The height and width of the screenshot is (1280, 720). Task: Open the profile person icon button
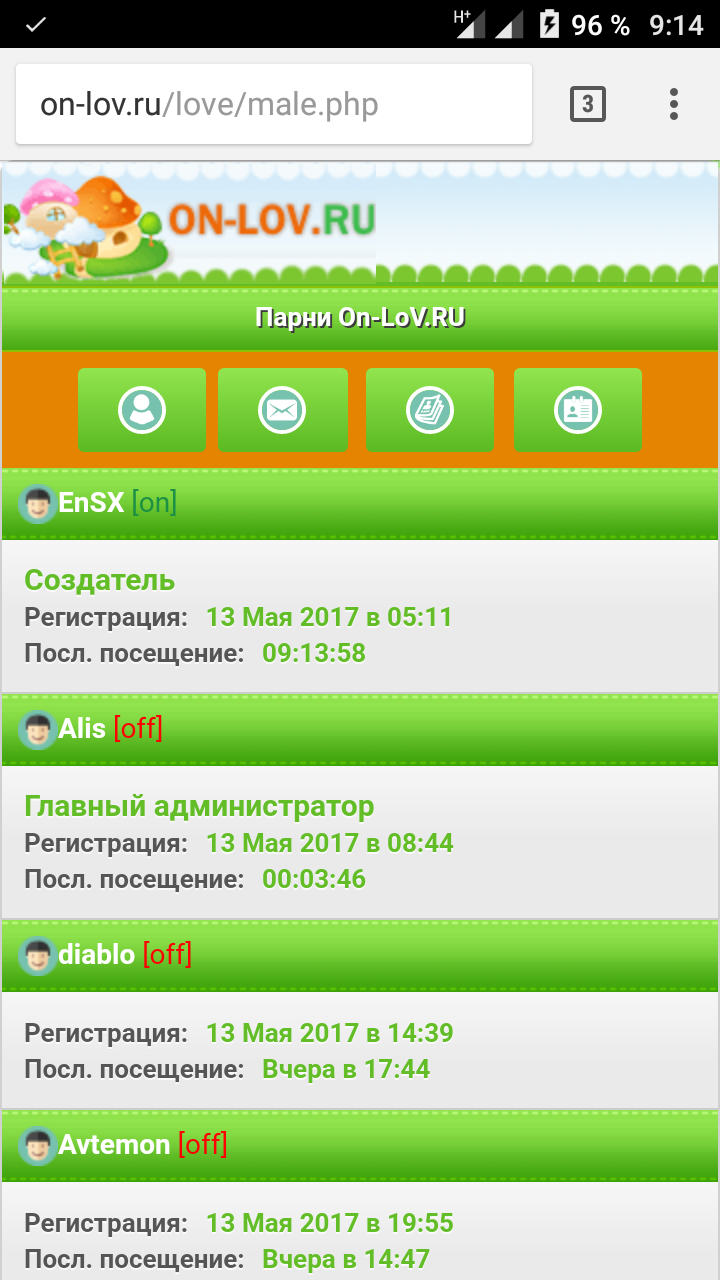(142, 410)
